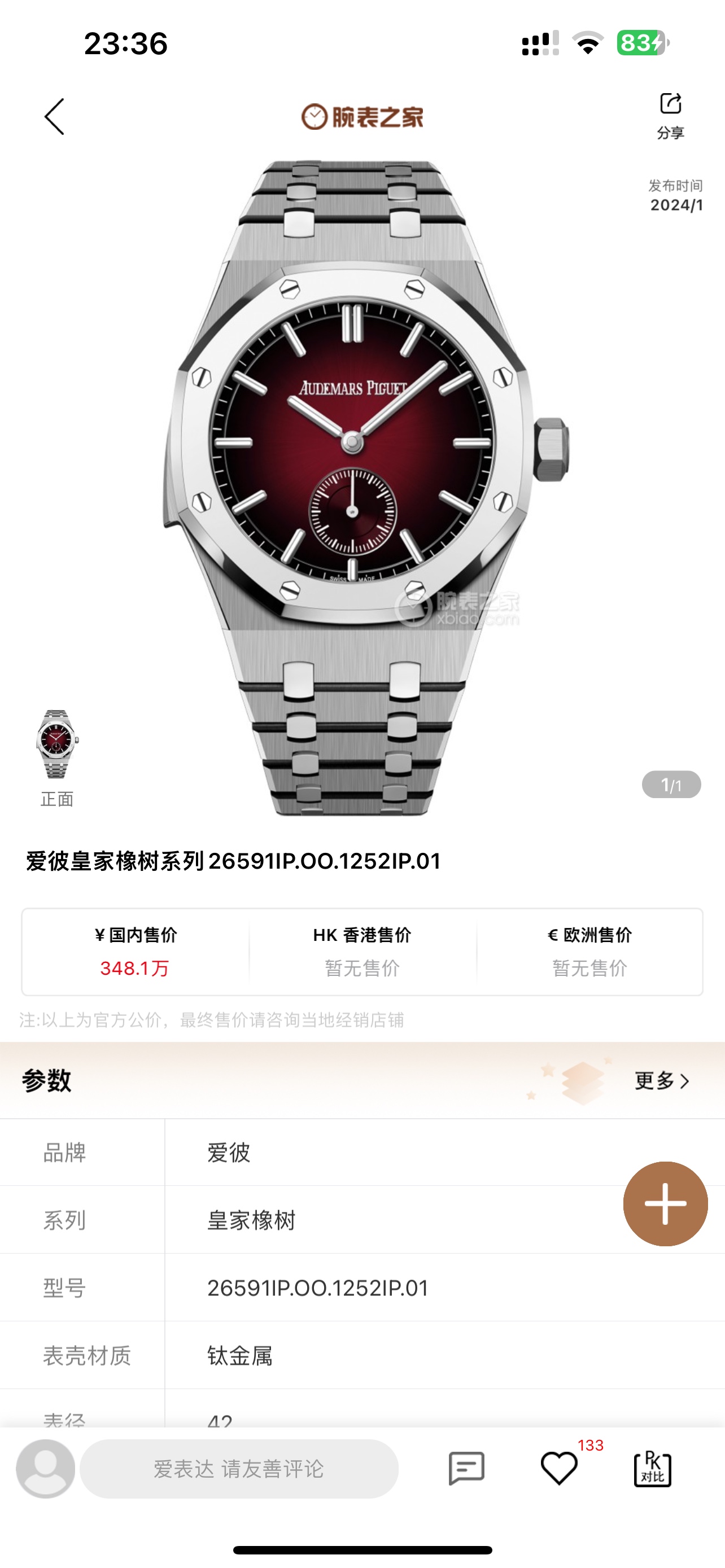The width and height of the screenshot is (725, 1568).
Task: Open the share menu via 分享 icon
Action: (671, 116)
